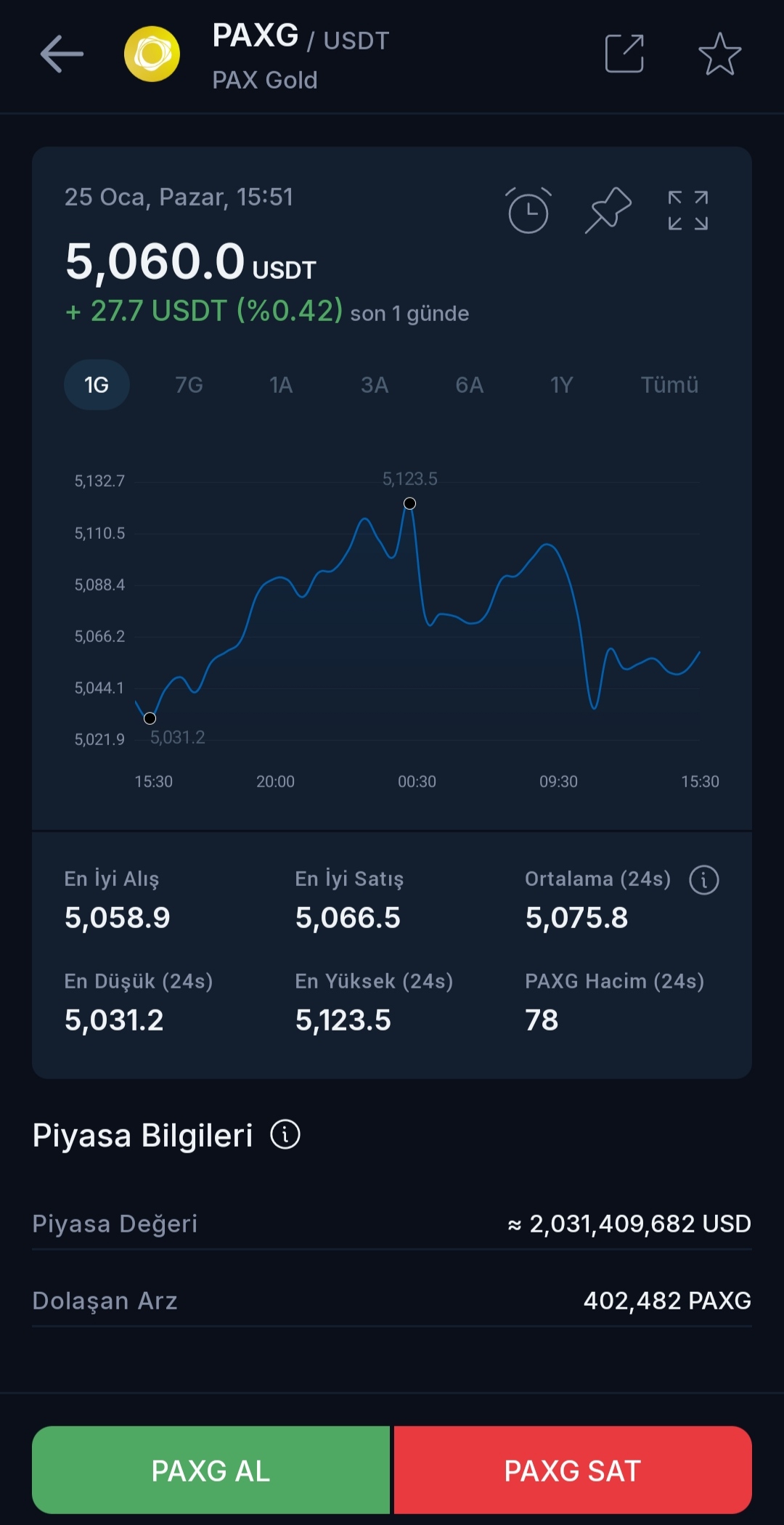View the Tümü chart range
This screenshot has height=1525, width=784.
coord(669,385)
